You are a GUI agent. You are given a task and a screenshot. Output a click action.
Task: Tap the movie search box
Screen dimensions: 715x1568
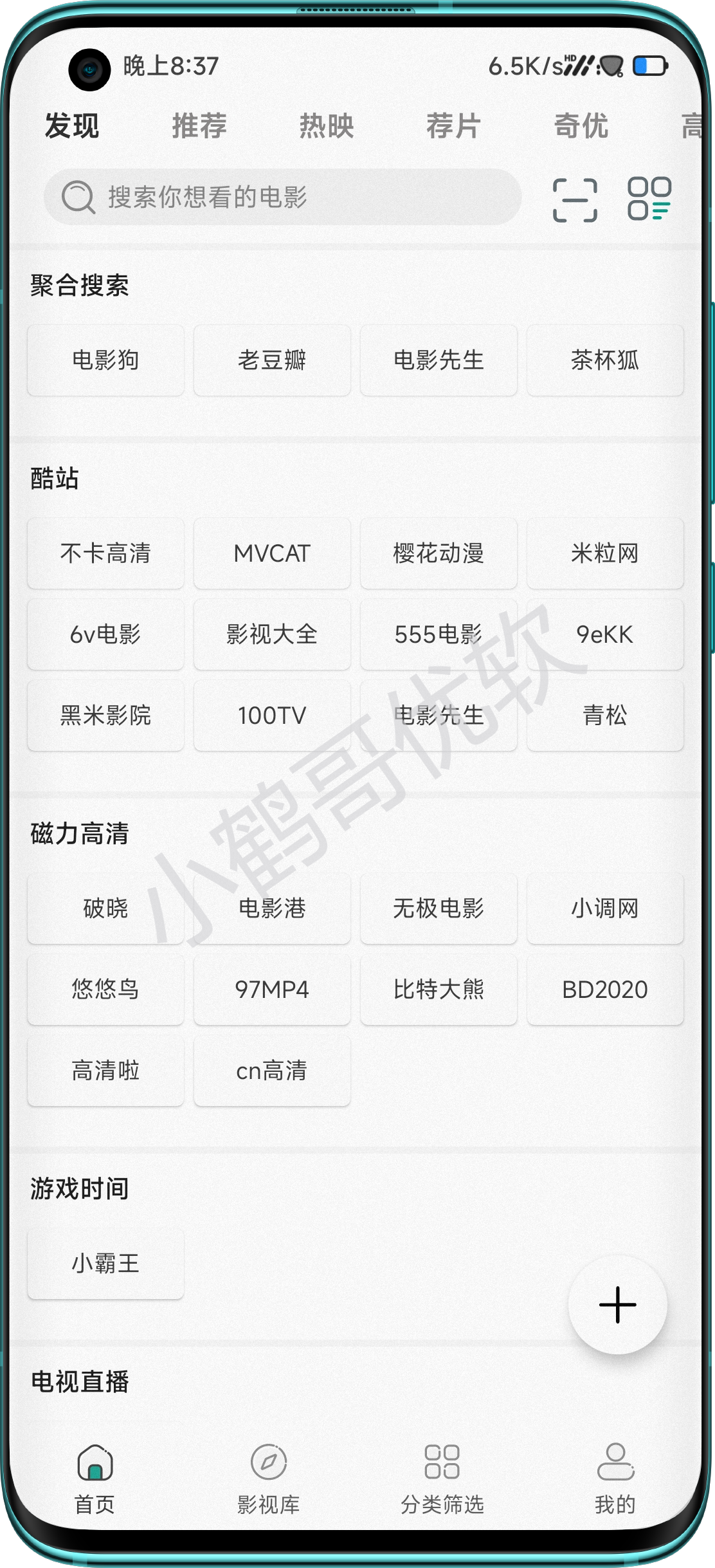click(283, 197)
